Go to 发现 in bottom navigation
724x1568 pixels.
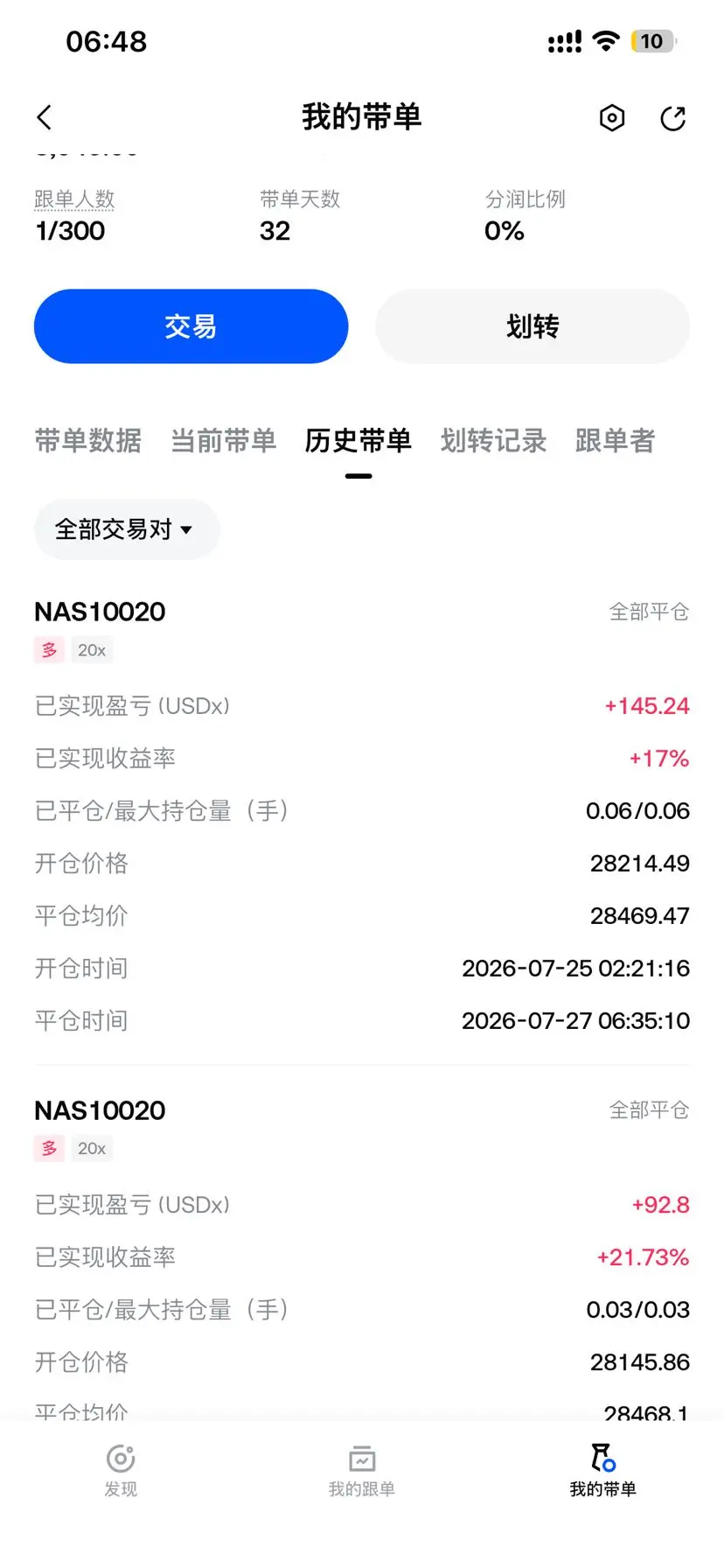(x=121, y=1470)
